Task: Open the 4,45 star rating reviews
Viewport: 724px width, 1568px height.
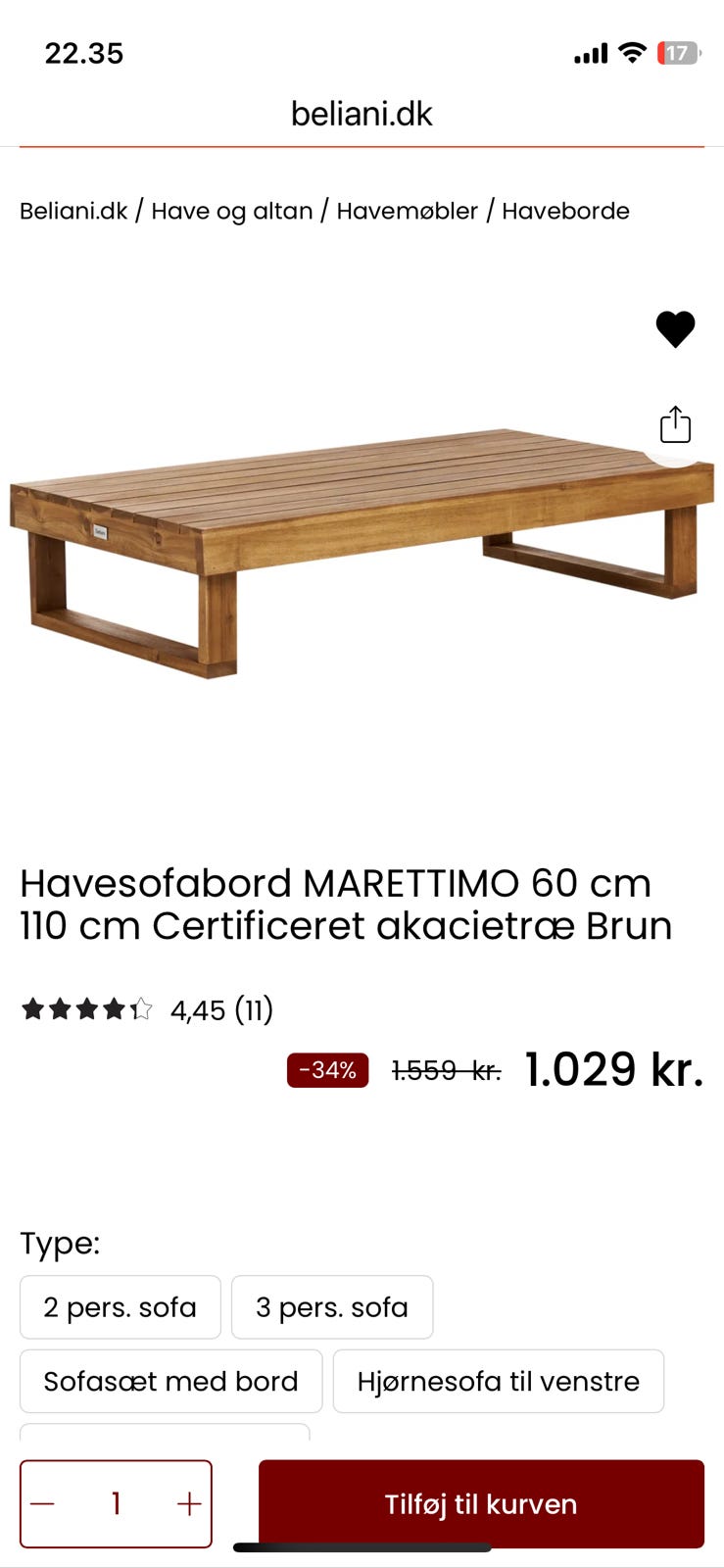Action: 147,1009
